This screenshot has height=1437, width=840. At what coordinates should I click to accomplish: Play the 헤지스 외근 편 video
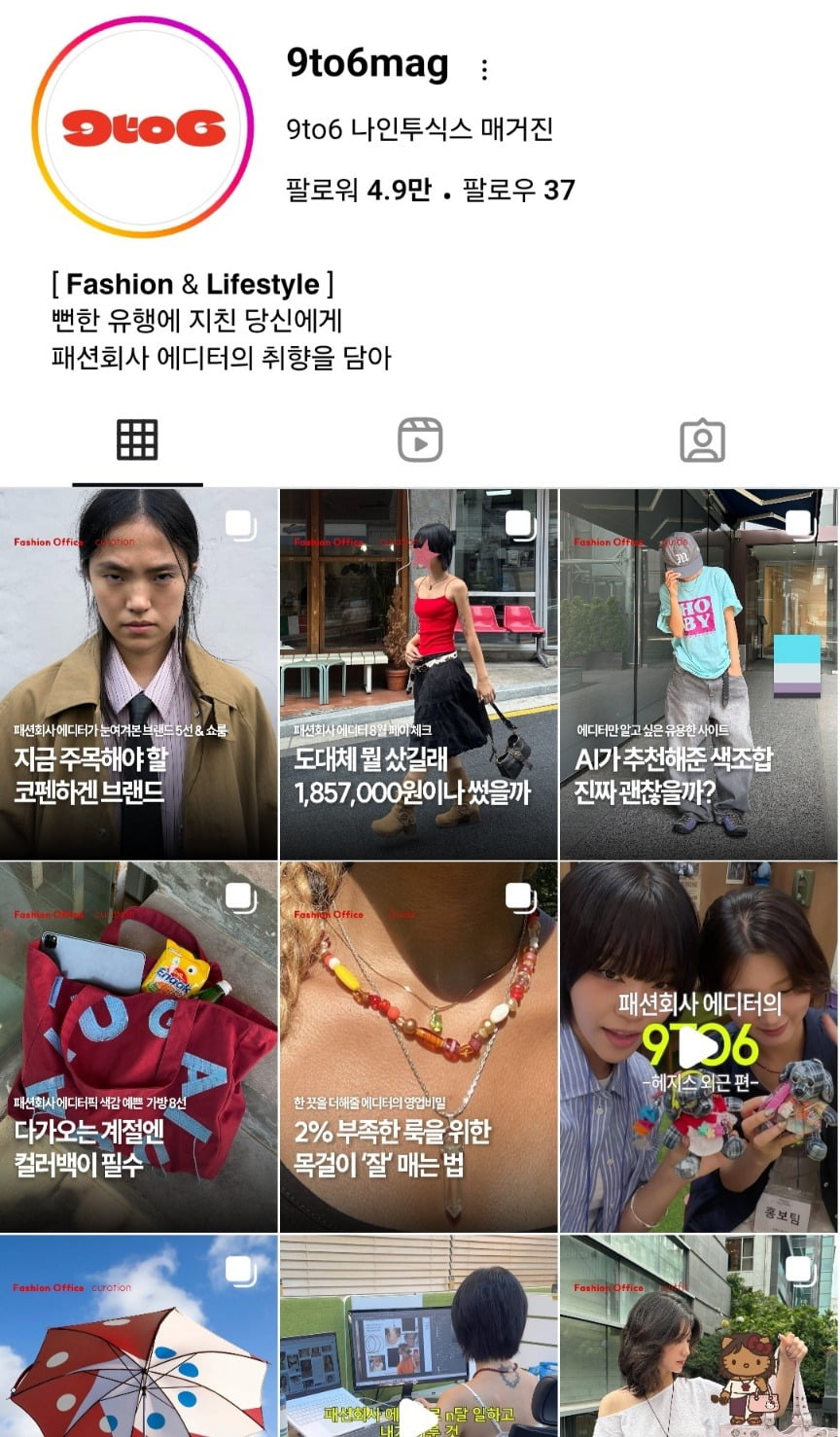coord(699,1047)
